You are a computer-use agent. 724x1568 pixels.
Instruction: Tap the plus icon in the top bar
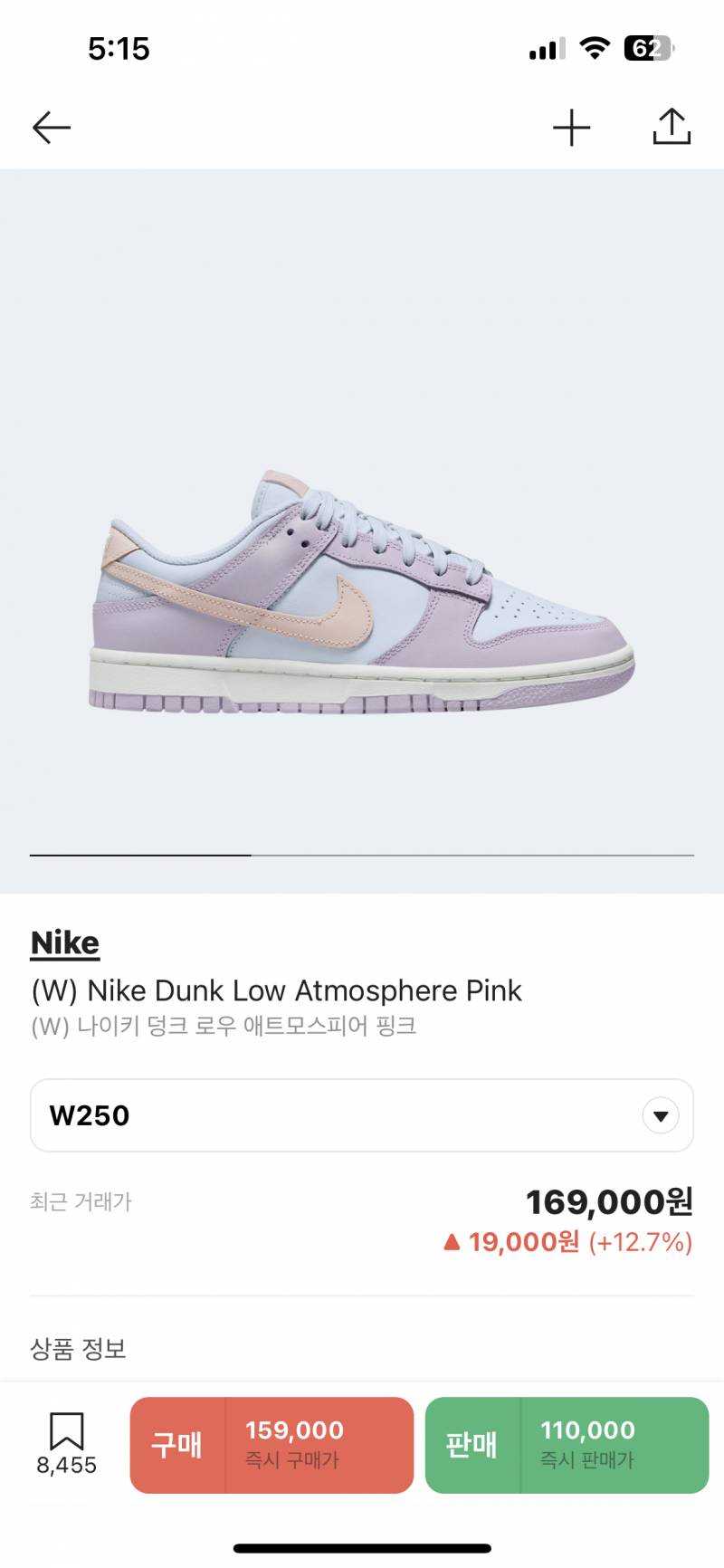click(x=571, y=128)
